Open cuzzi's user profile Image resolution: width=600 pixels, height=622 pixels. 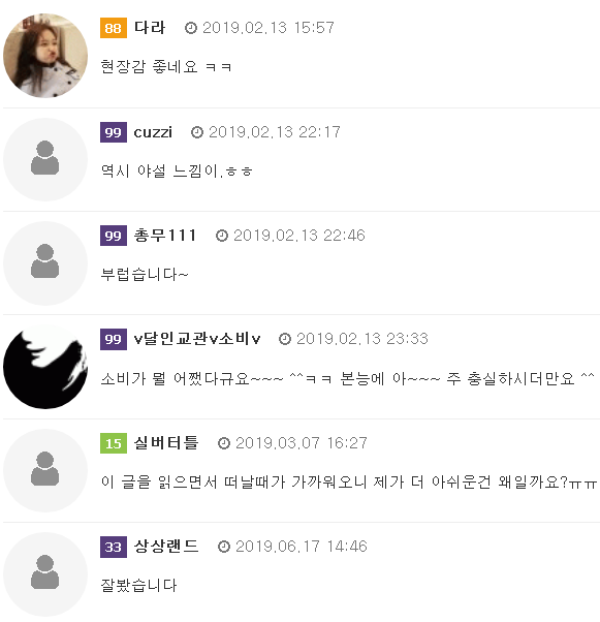(153, 132)
